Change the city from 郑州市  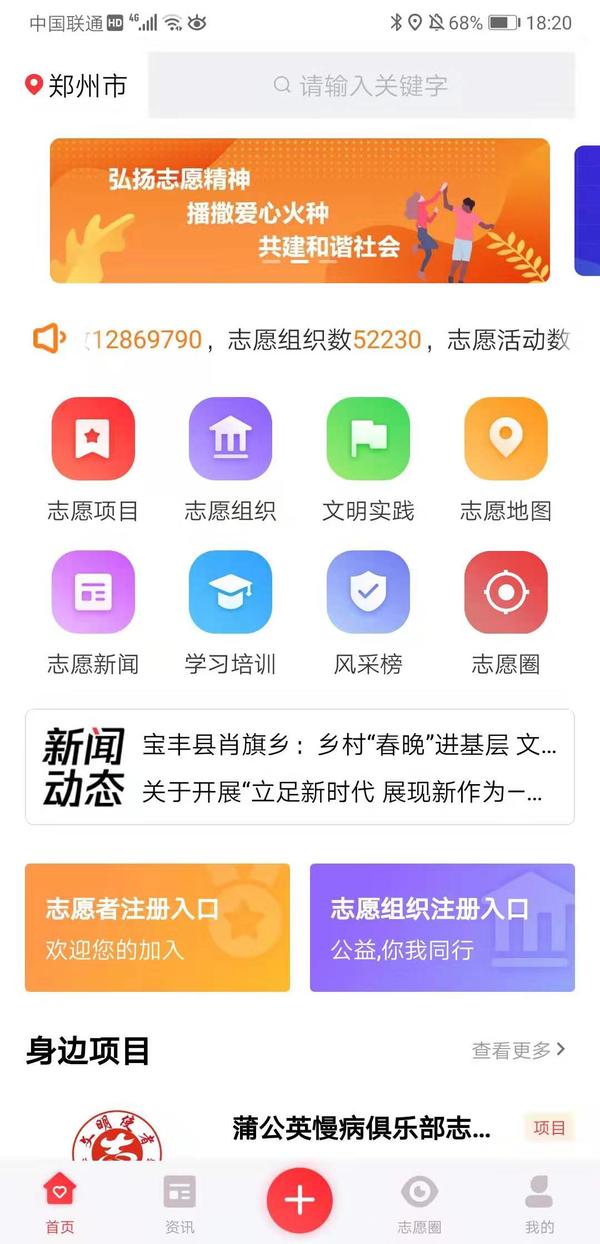pyautogui.click(x=77, y=86)
